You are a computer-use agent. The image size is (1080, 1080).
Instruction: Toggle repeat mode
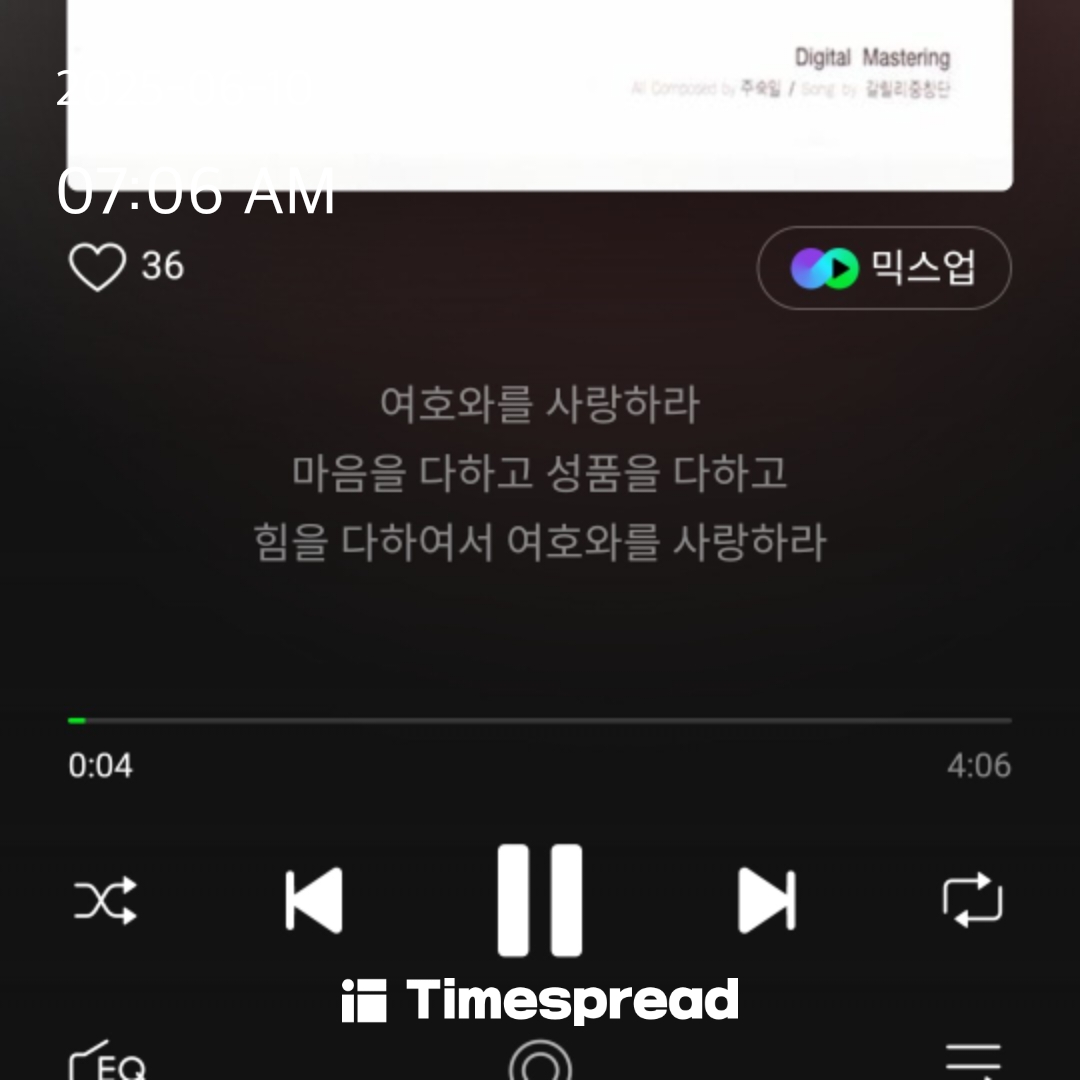pyautogui.click(x=972, y=900)
